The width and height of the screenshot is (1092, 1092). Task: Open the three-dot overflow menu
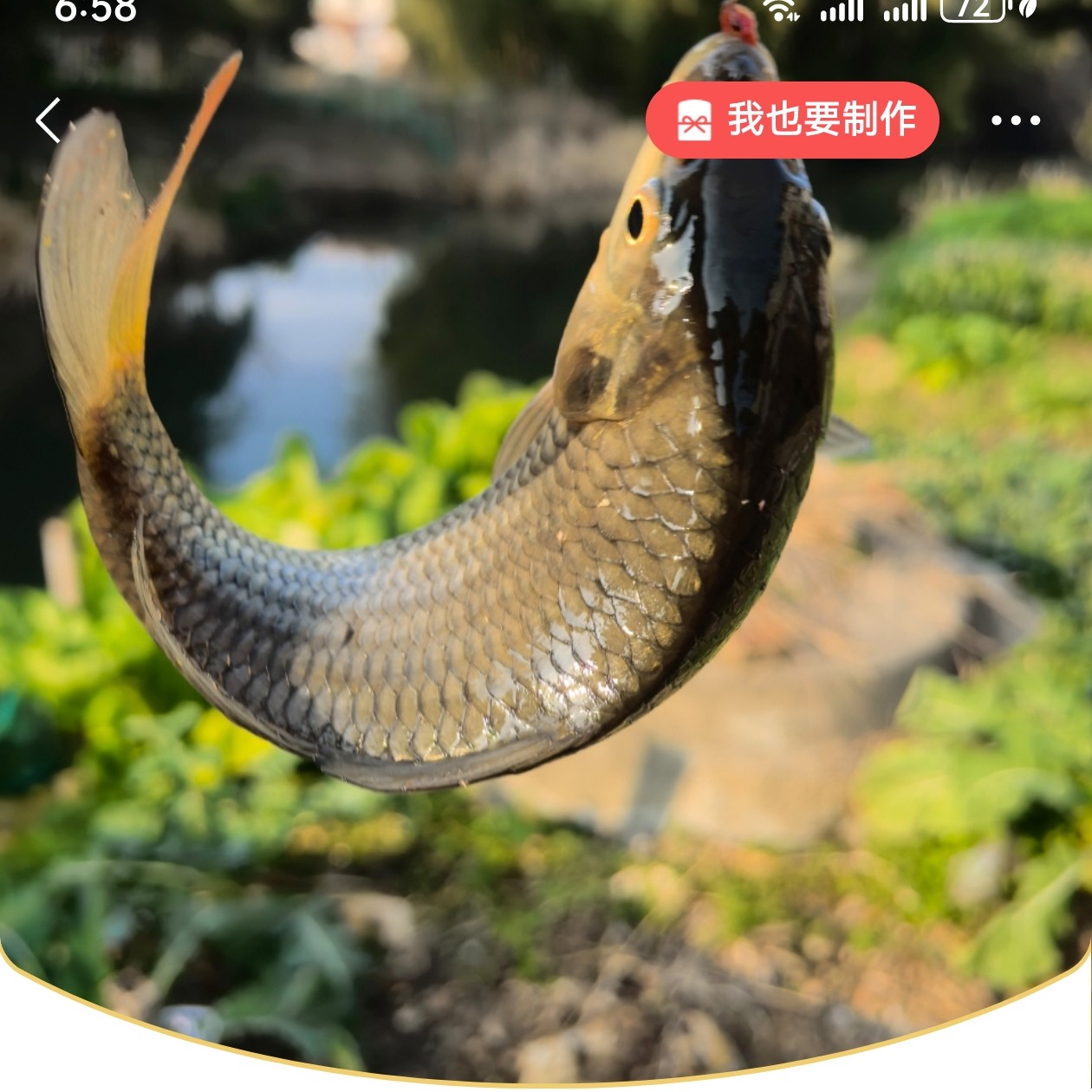tap(1015, 120)
